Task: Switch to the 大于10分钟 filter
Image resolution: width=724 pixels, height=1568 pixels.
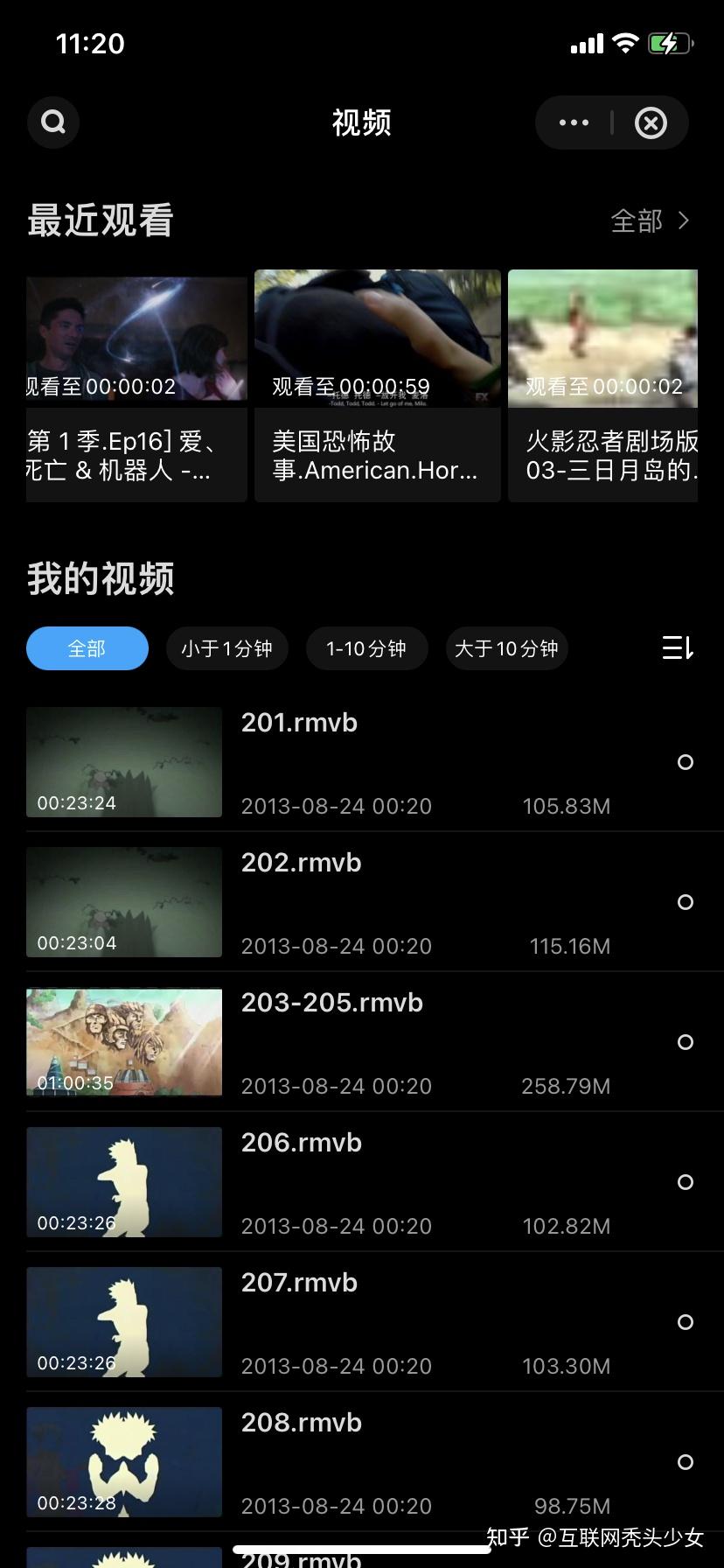Action: click(x=506, y=648)
